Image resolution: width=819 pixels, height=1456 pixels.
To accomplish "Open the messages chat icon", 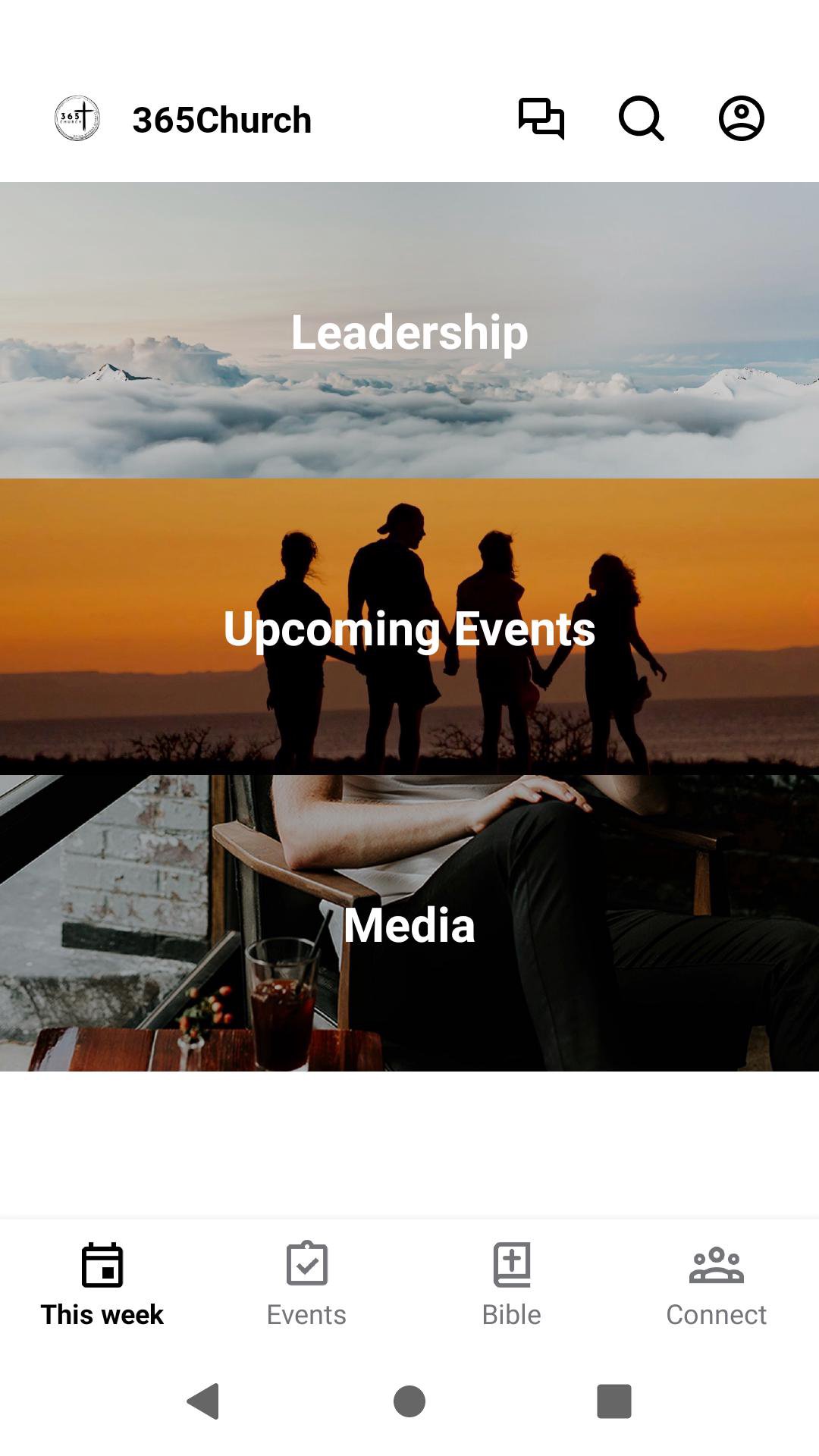I will pyautogui.click(x=541, y=119).
